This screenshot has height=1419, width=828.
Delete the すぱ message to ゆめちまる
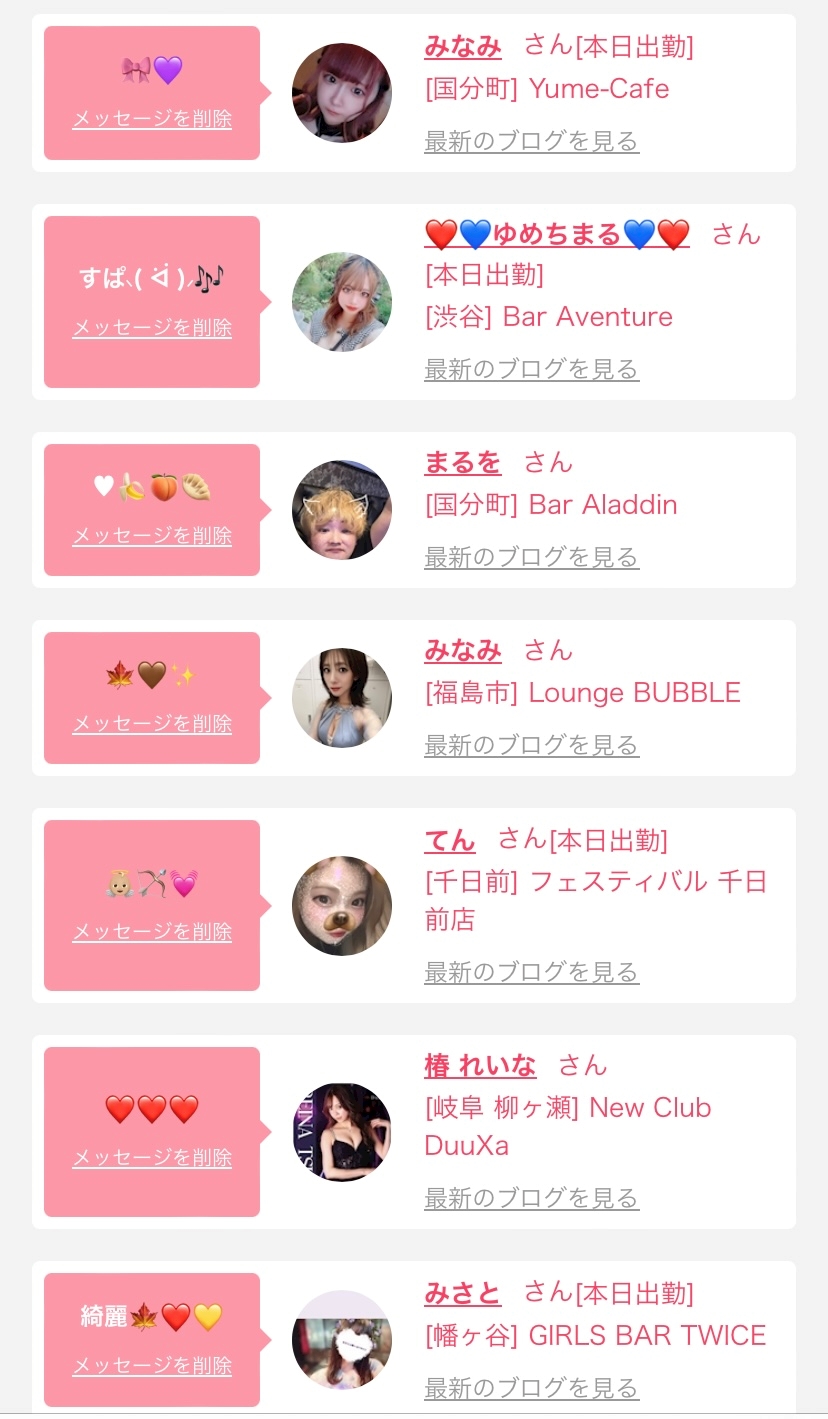[x=152, y=328]
